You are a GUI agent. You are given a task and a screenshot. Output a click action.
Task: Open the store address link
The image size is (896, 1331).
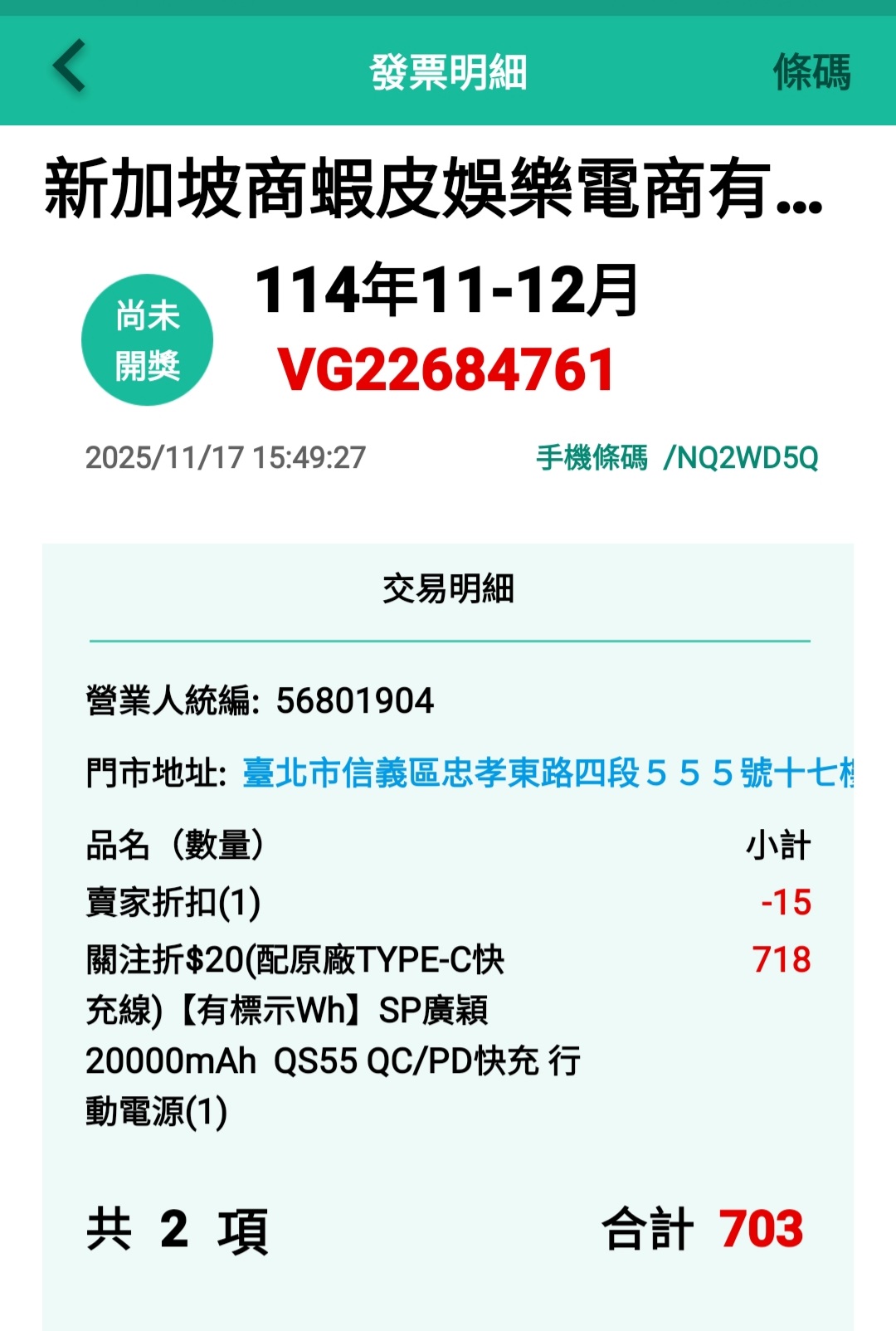(548, 773)
